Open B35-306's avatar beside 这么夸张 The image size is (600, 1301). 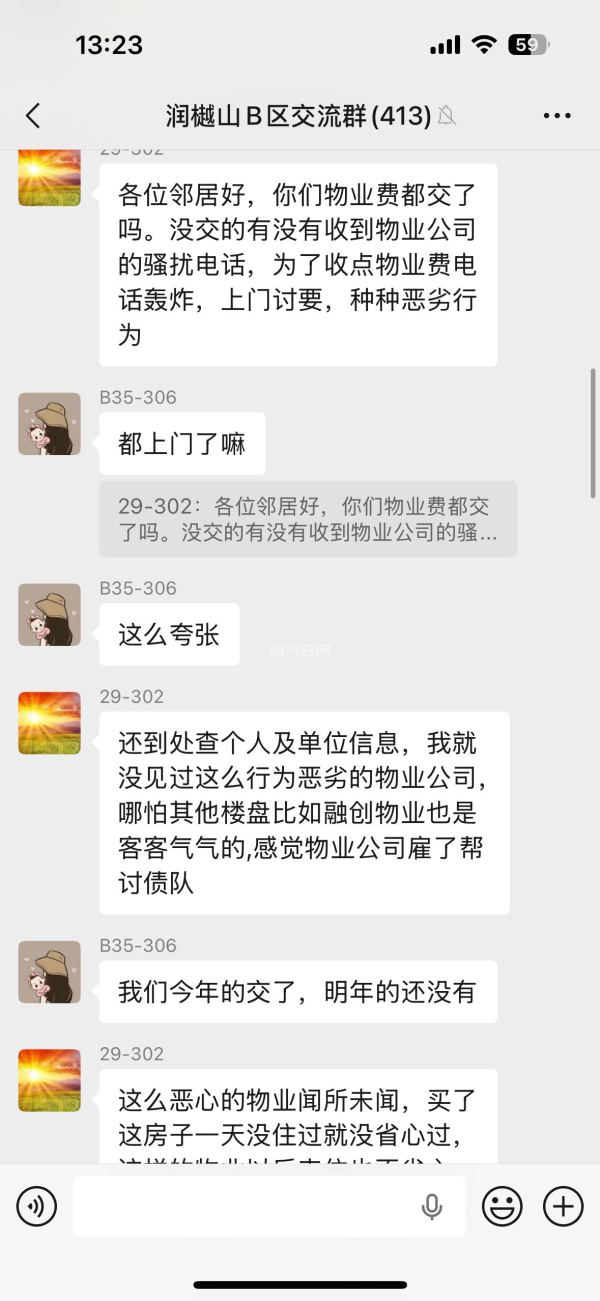pos(49,615)
